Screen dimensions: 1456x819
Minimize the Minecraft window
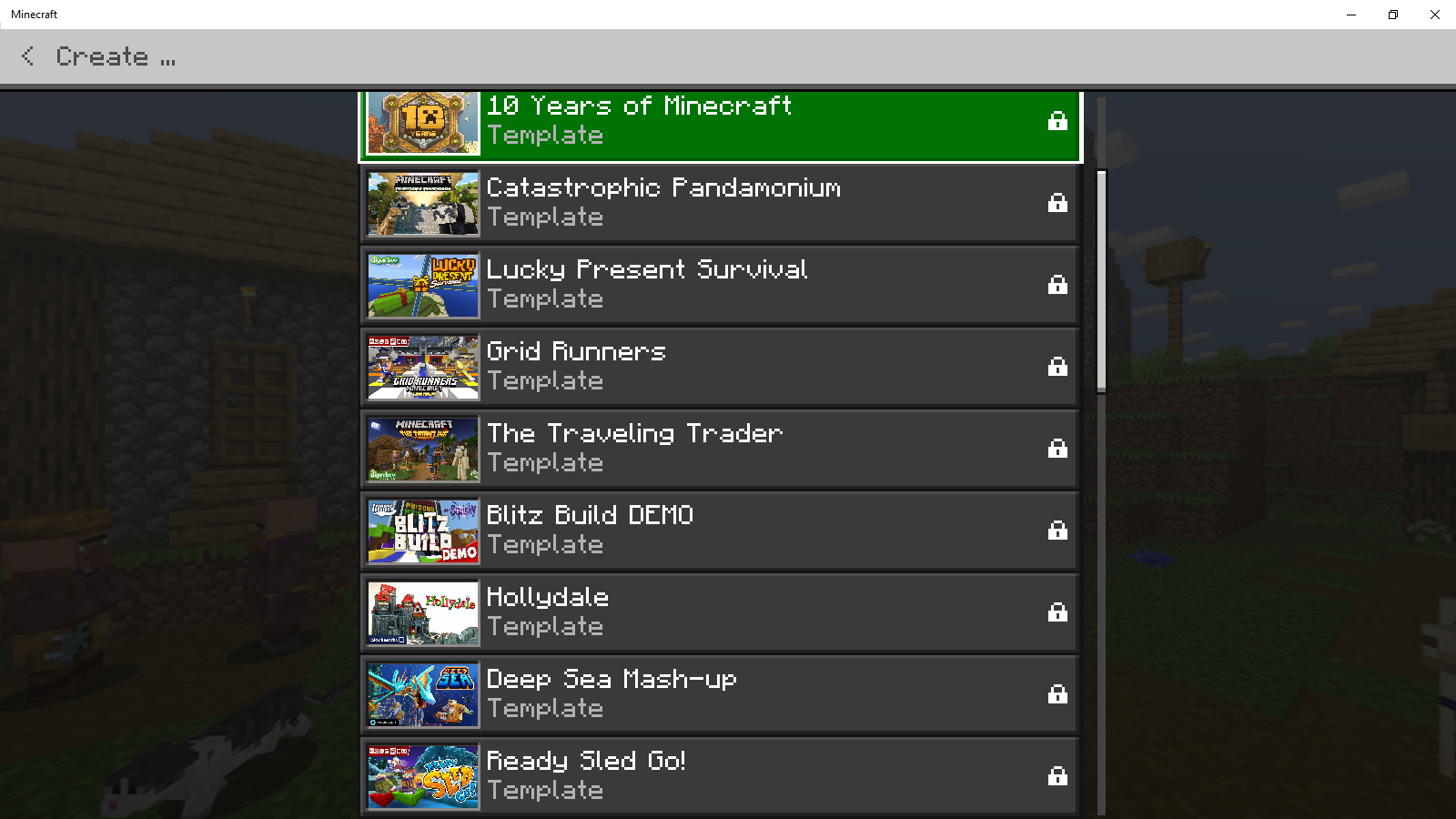(x=1350, y=15)
